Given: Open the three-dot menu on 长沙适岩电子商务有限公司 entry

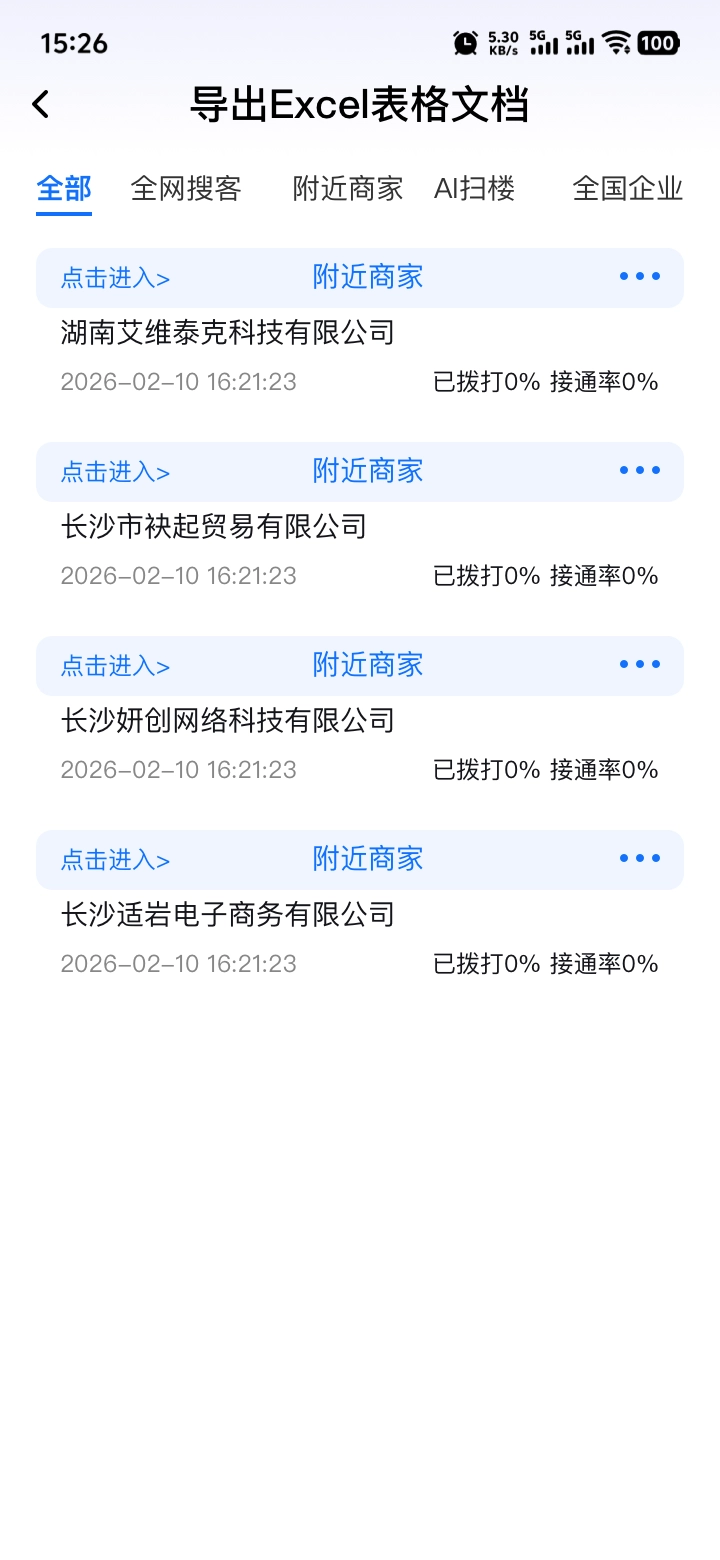Looking at the screenshot, I should (639, 859).
